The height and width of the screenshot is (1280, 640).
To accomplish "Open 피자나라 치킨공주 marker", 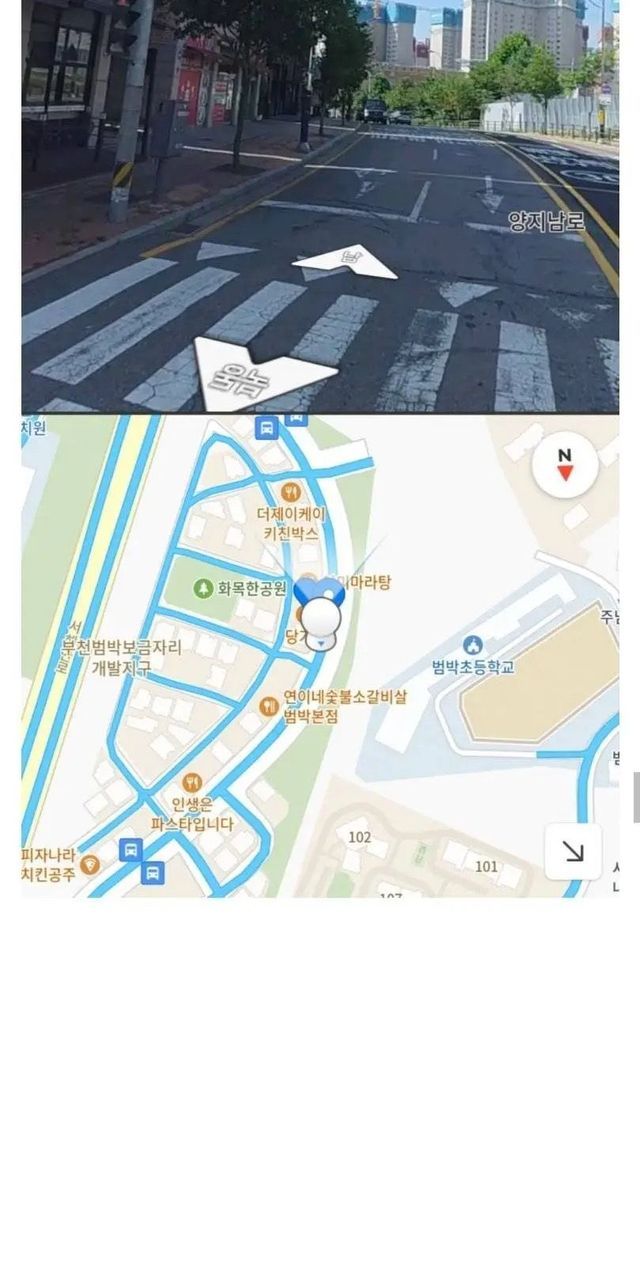I will 90,865.
